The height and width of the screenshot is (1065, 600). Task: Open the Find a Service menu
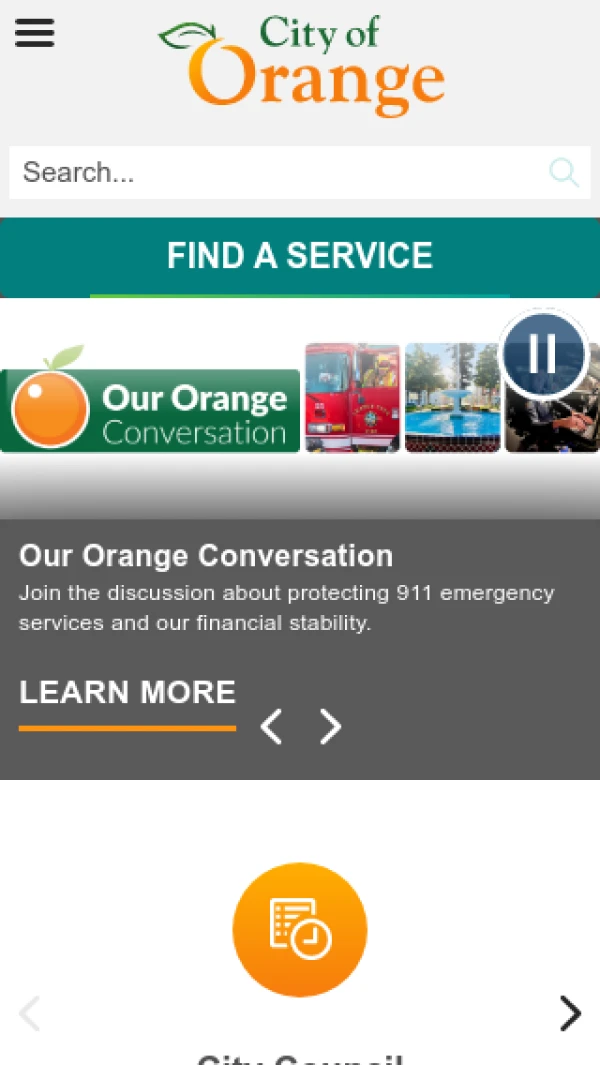(300, 256)
